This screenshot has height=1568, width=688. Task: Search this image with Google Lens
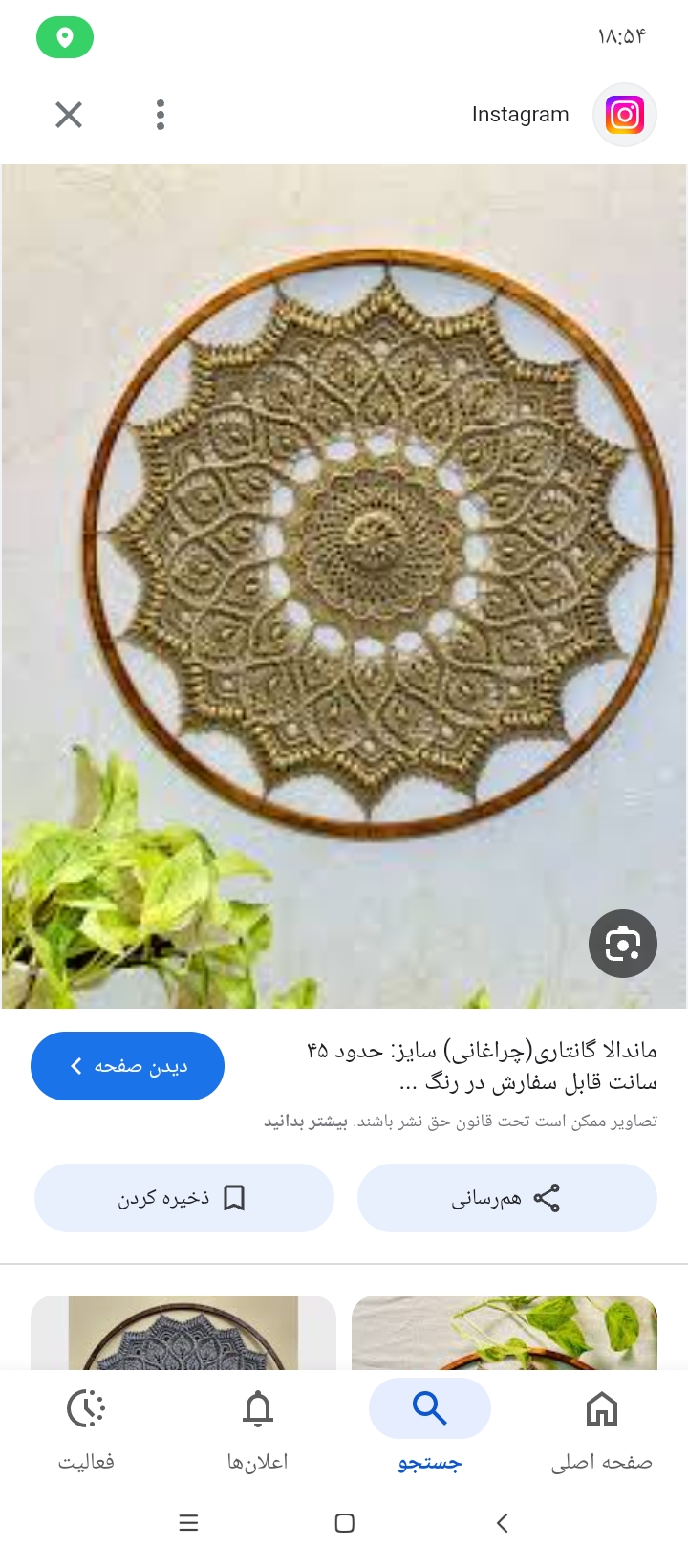[622, 944]
